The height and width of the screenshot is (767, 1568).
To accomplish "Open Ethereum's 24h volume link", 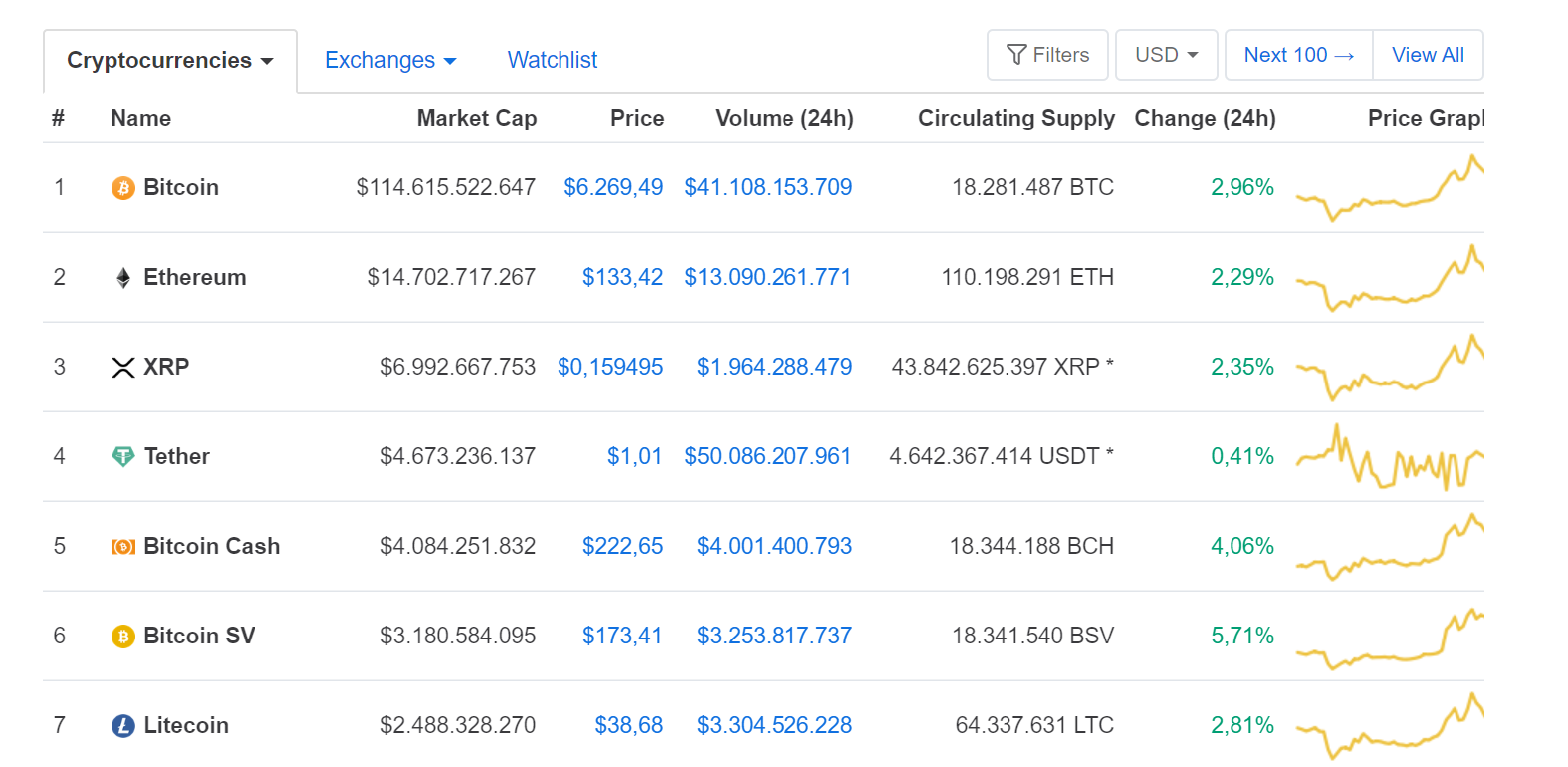I will pos(768,277).
